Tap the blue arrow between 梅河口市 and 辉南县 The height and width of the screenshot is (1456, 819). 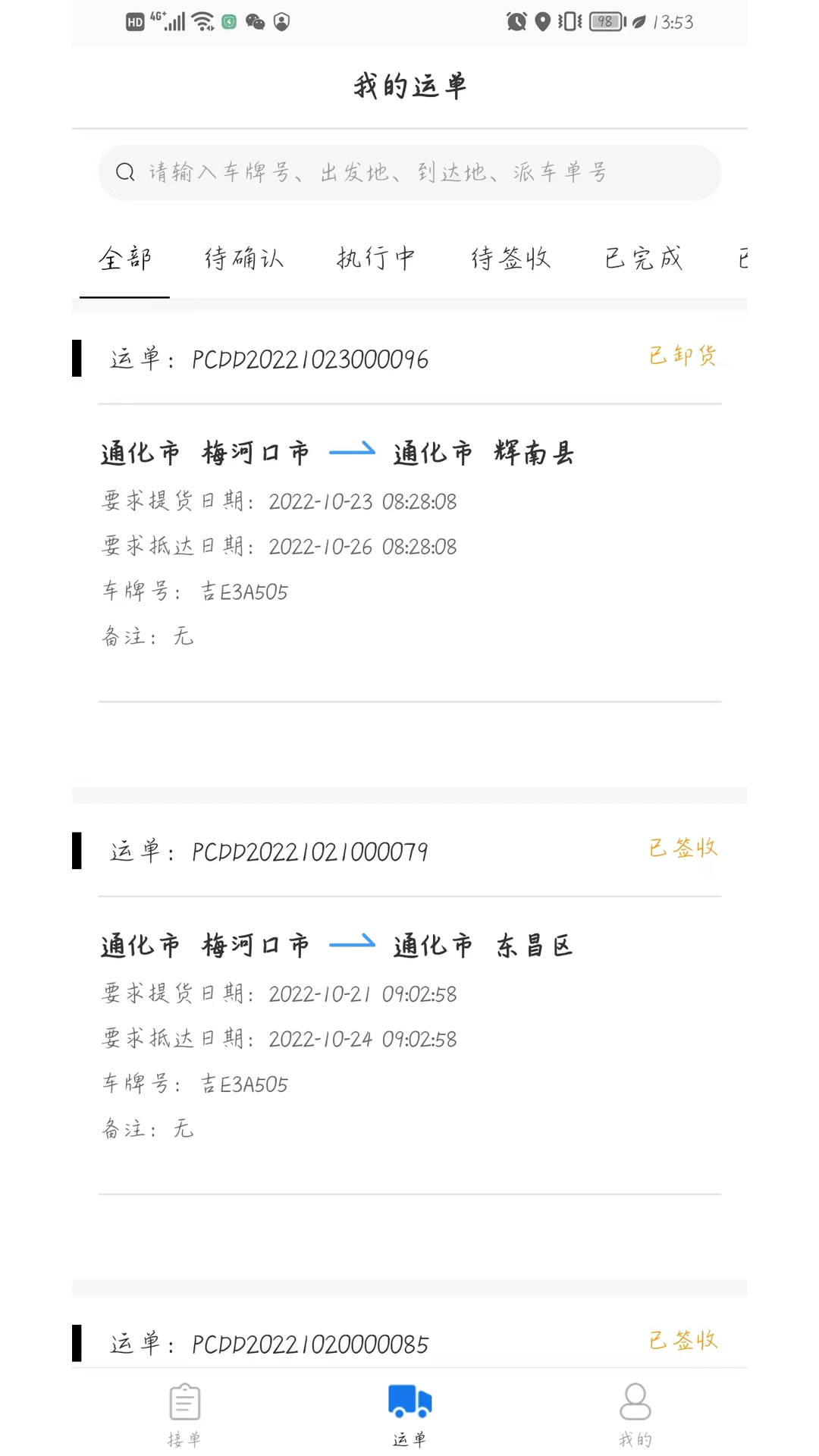353,451
